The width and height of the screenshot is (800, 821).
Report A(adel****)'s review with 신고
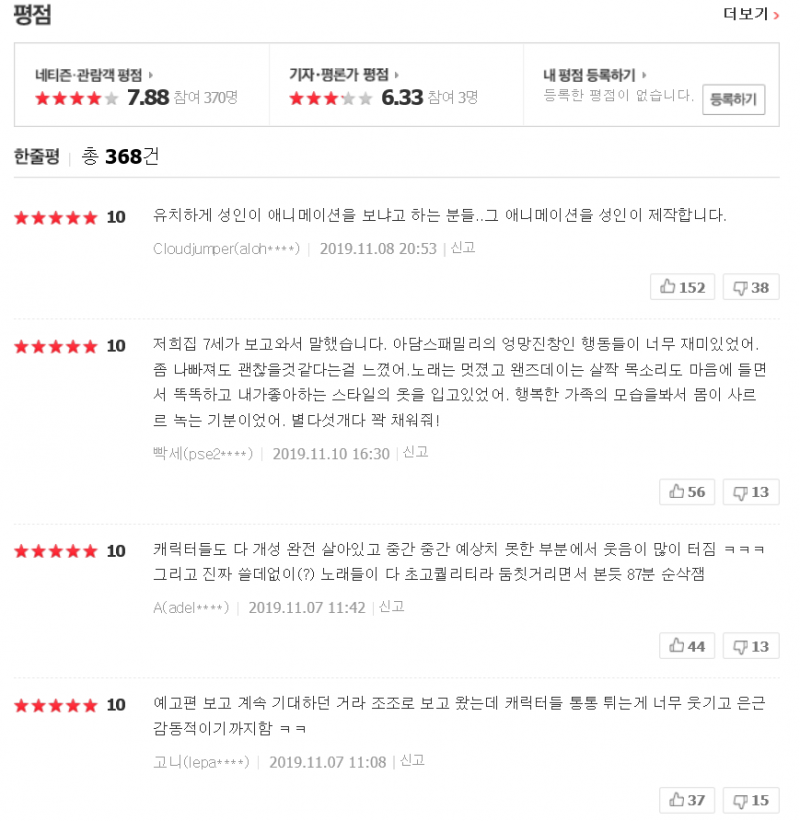(x=391, y=607)
